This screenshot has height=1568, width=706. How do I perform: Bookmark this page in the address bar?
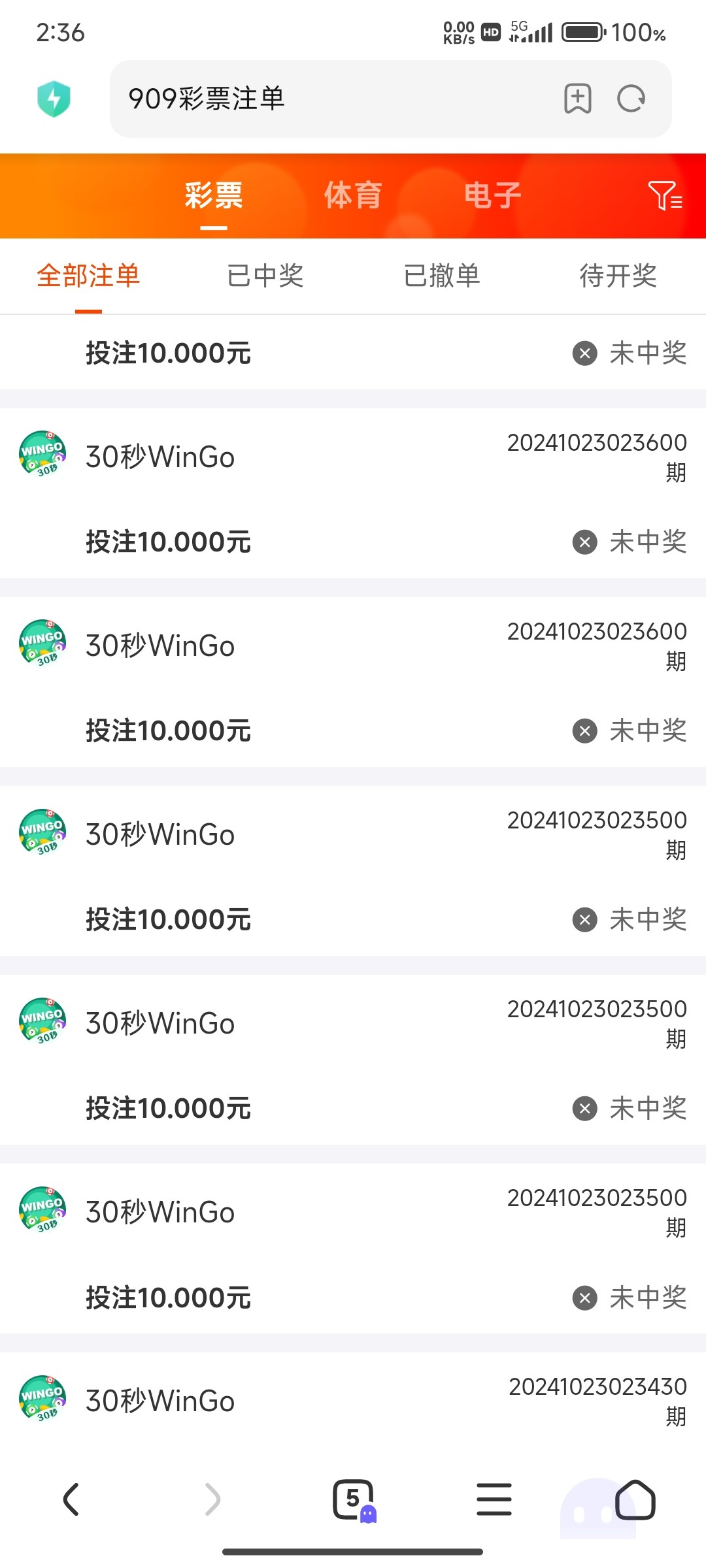pos(578,99)
